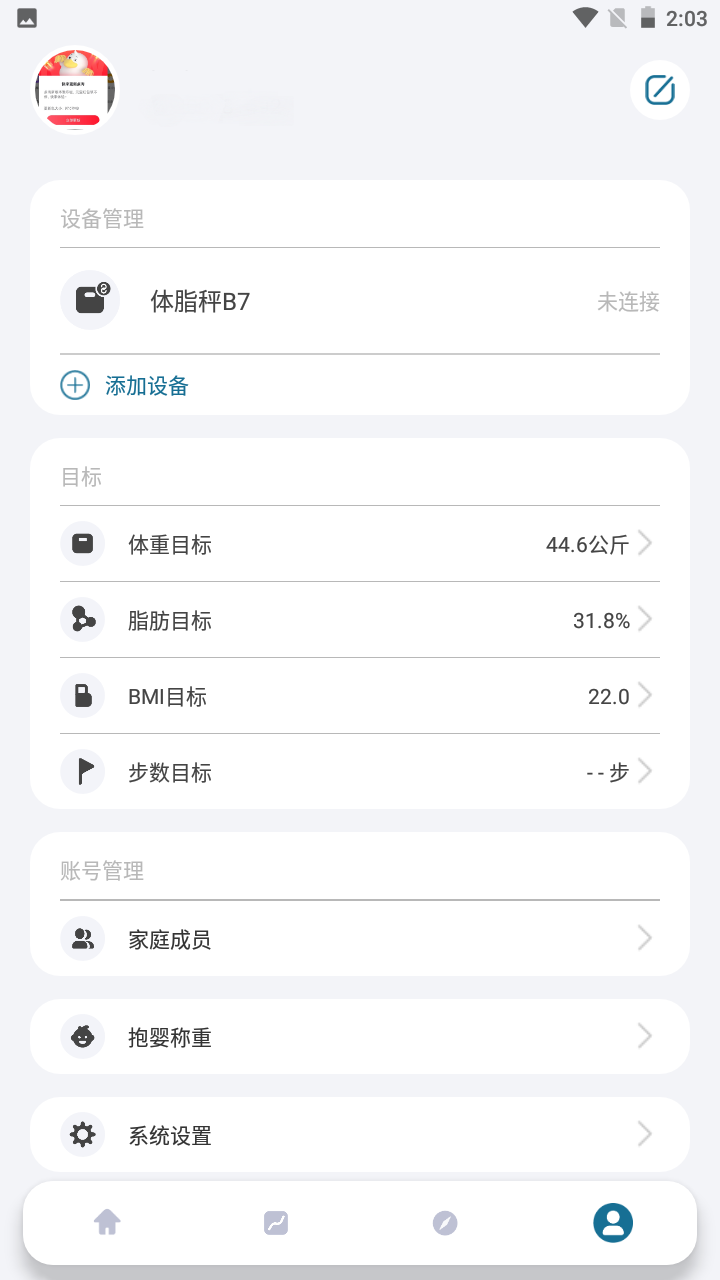Select the home tab in bottom navigation
Screen dimensions: 720x1280
pyautogui.click(x=107, y=1222)
